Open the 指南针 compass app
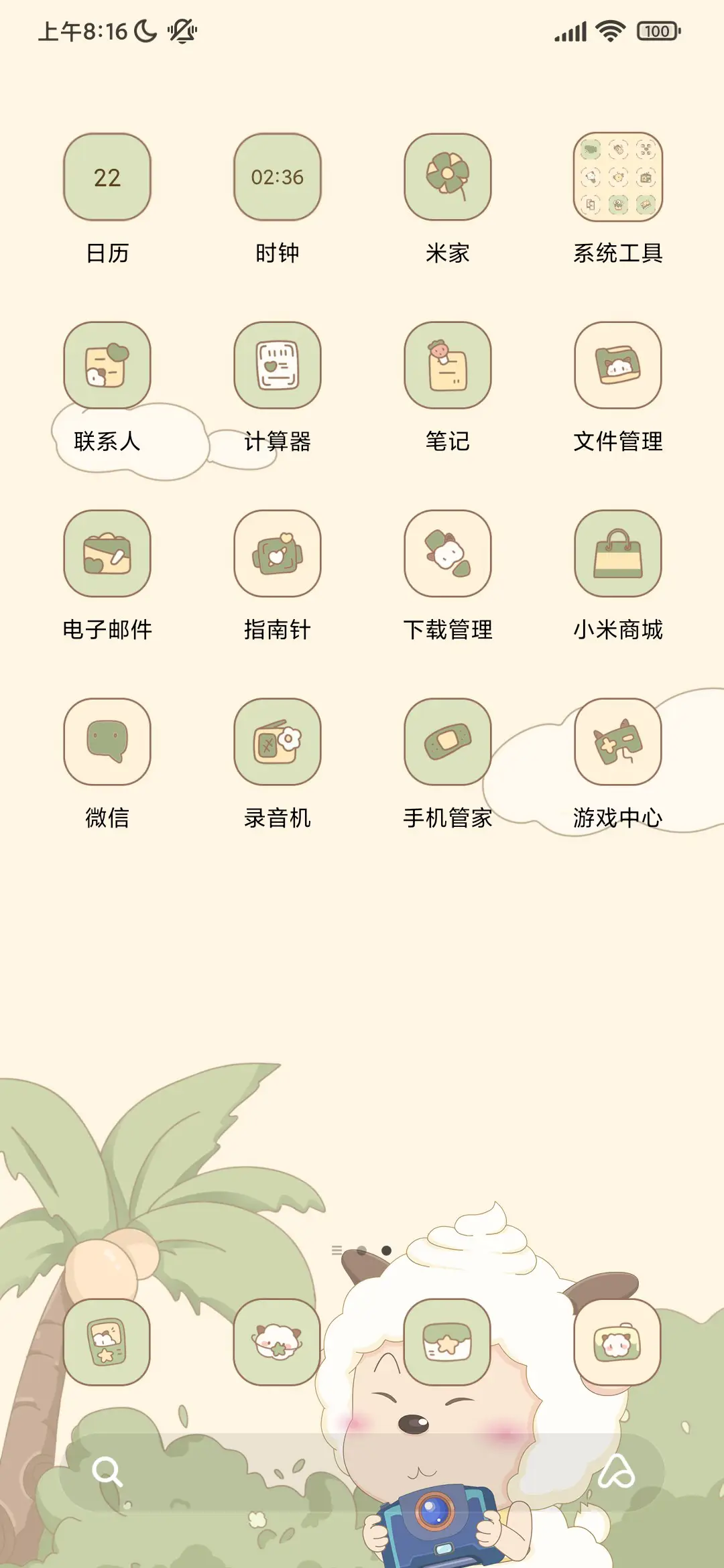Image resolution: width=724 pixels, height=1568 pixels. point(278,555)
